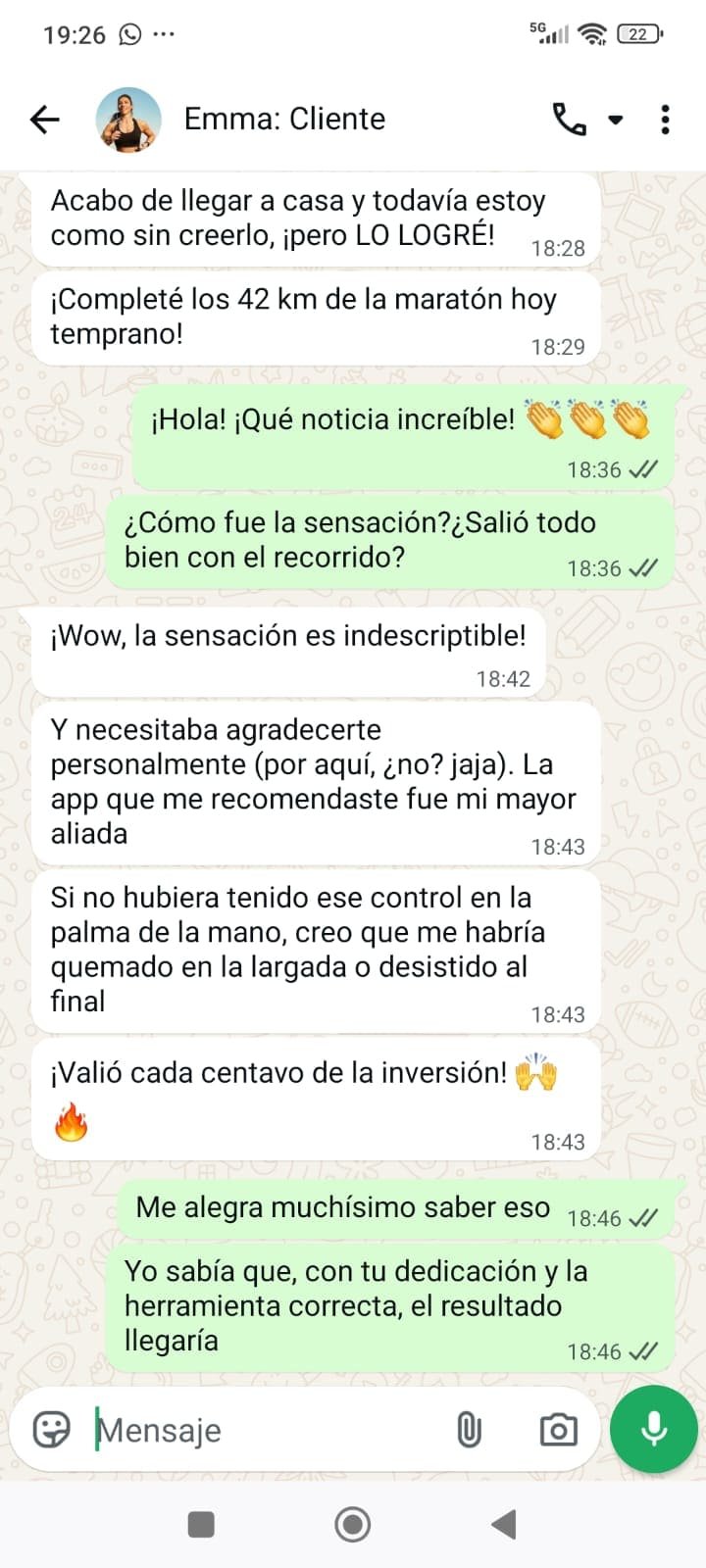Image resolution: width=706 pixels, height=1568 pixels.
Task: Start a voice call with Emma
Action: click(x=569, y=120)
